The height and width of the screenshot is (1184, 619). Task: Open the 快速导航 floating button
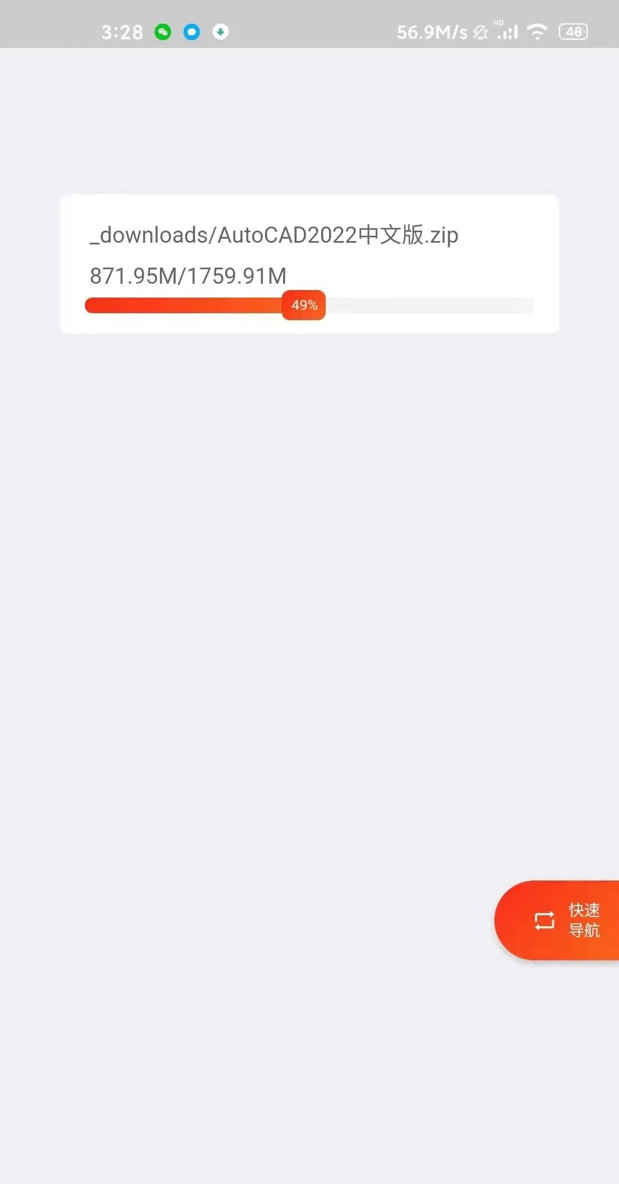point(557,920)
